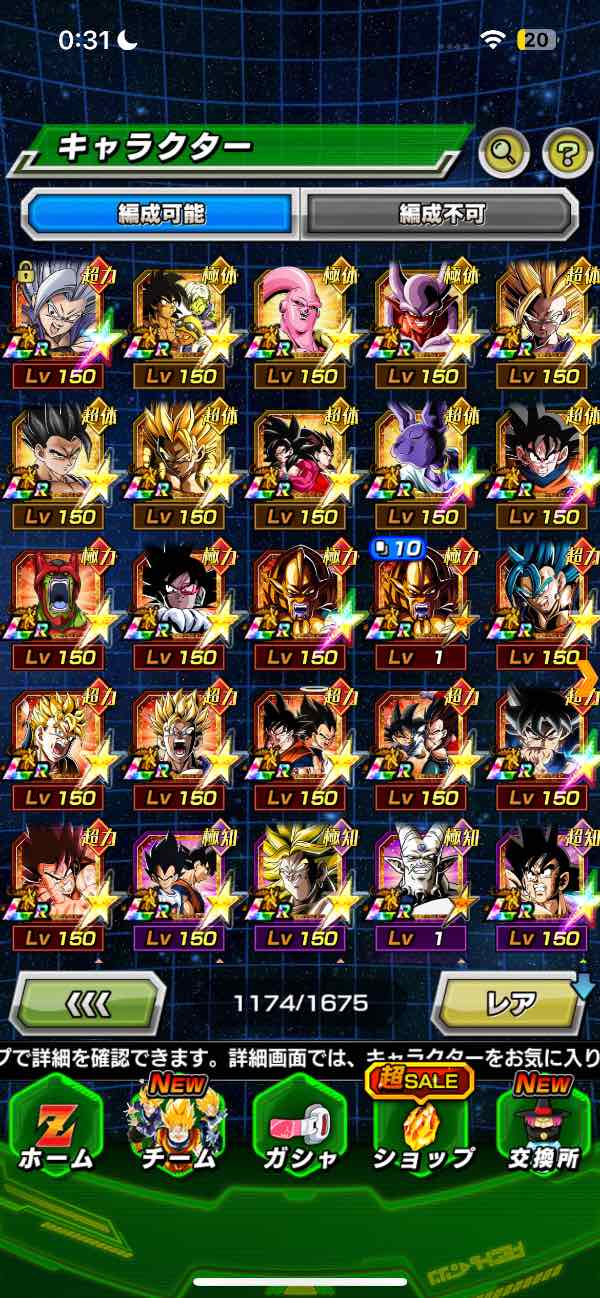Tap the green back arrows button
This screenshot has height=1298, width=600.
coord(87,1002)
